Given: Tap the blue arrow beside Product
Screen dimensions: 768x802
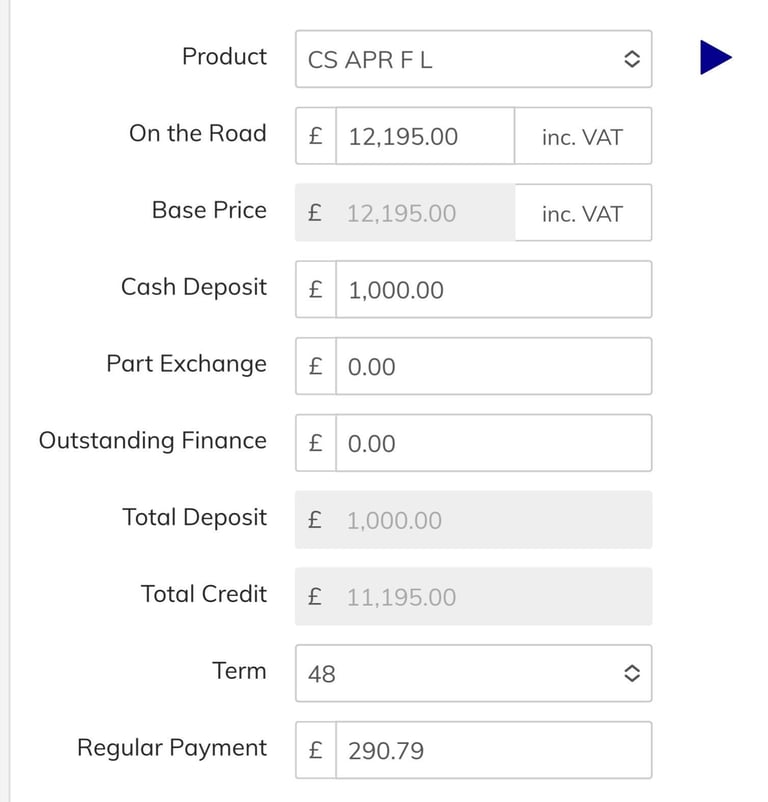Looking at the screenshot, I should 716,58.
